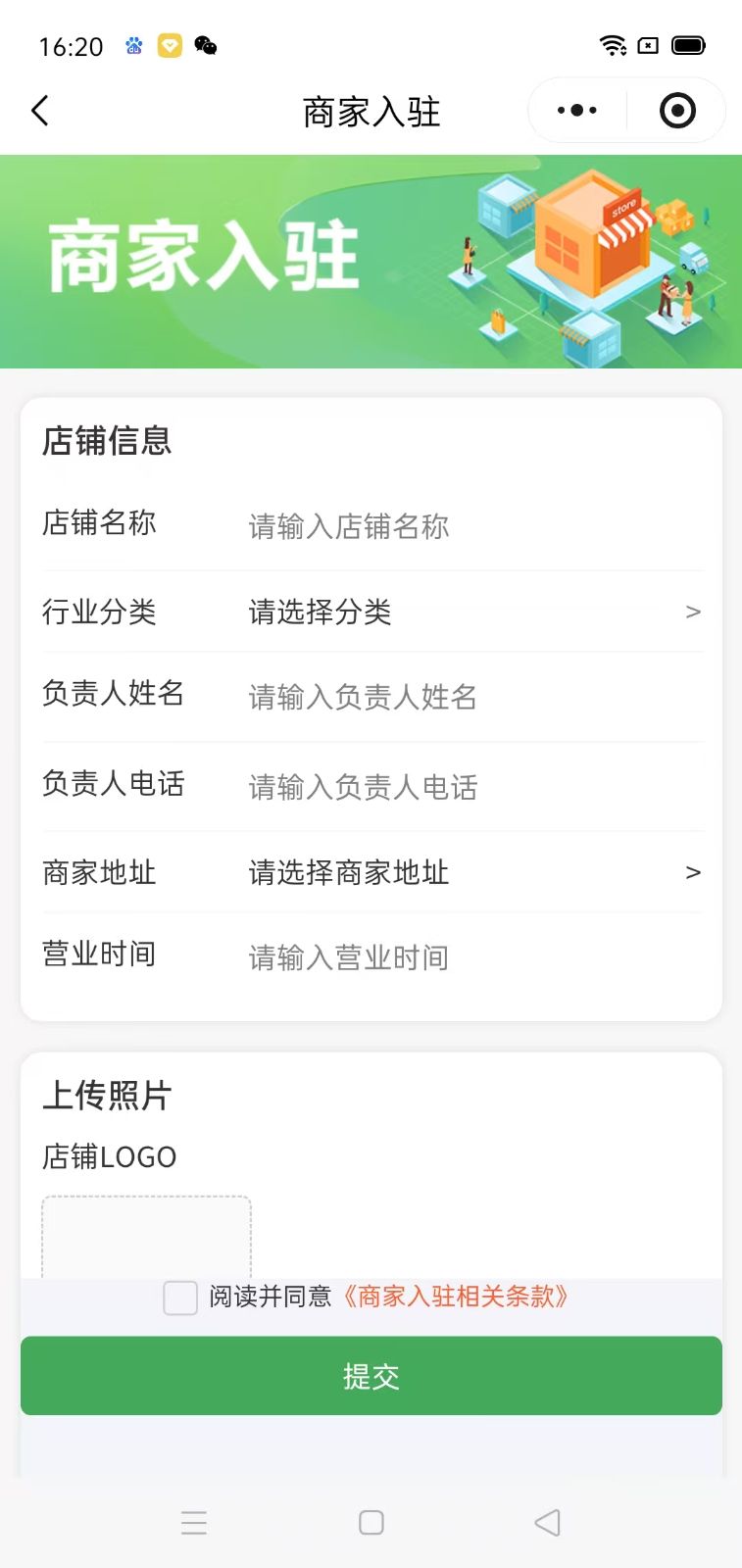
Task: Choose a 商家地址 location
Action: coord(470,872)
